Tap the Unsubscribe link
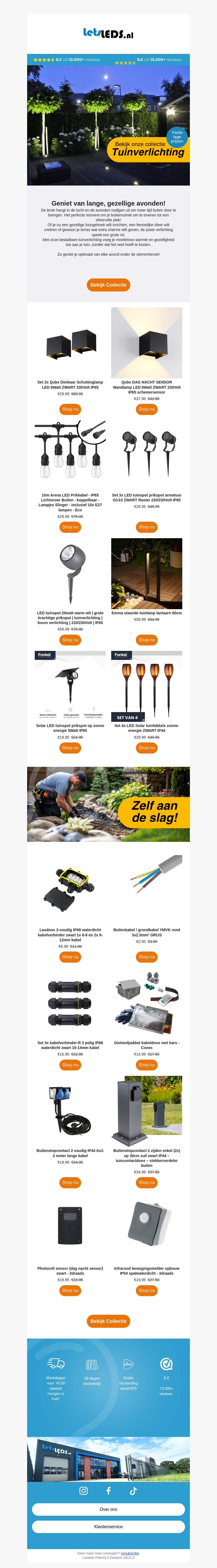 coord(130,1553)
